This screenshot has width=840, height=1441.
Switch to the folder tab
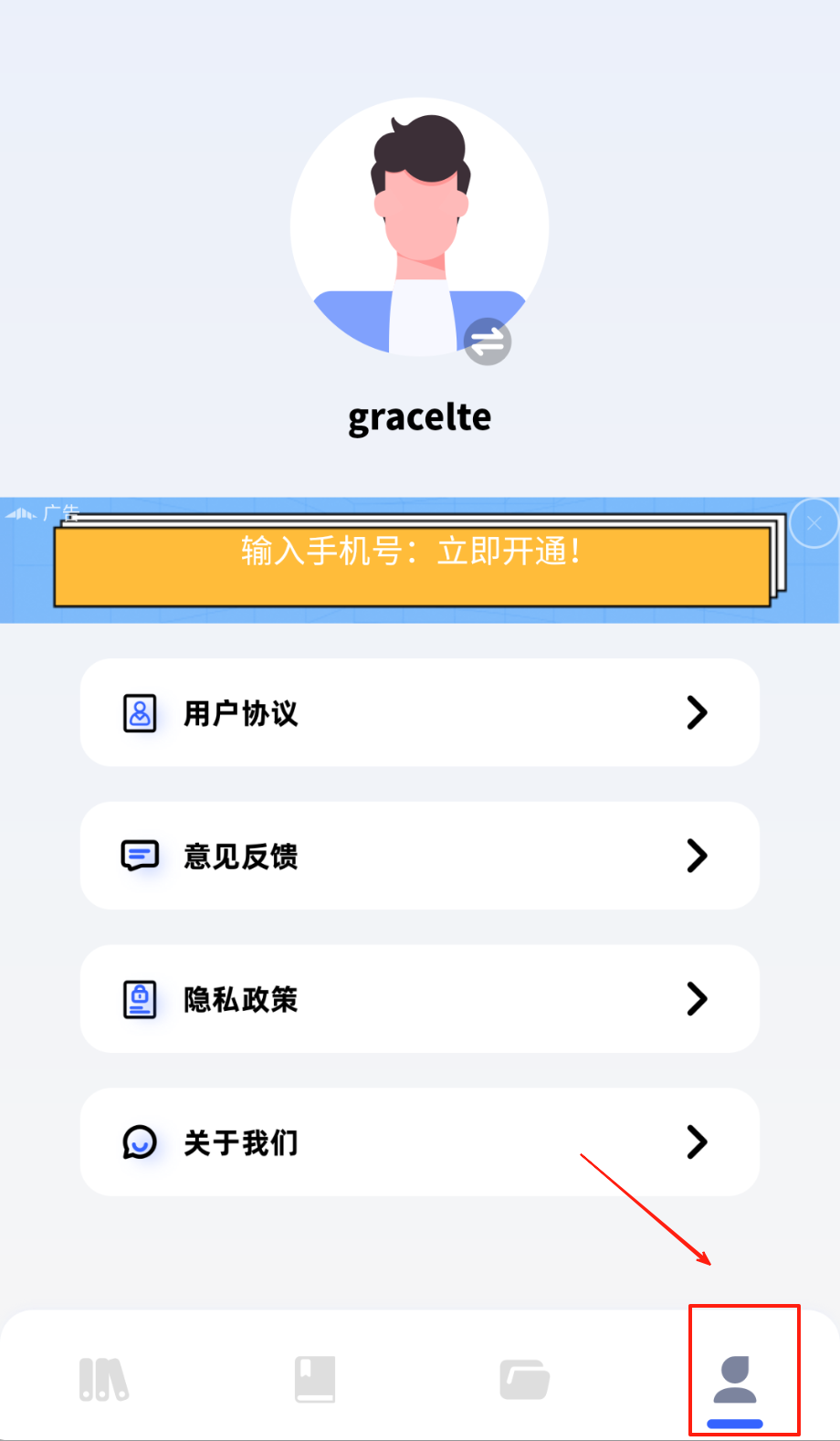pos(525,1379)
